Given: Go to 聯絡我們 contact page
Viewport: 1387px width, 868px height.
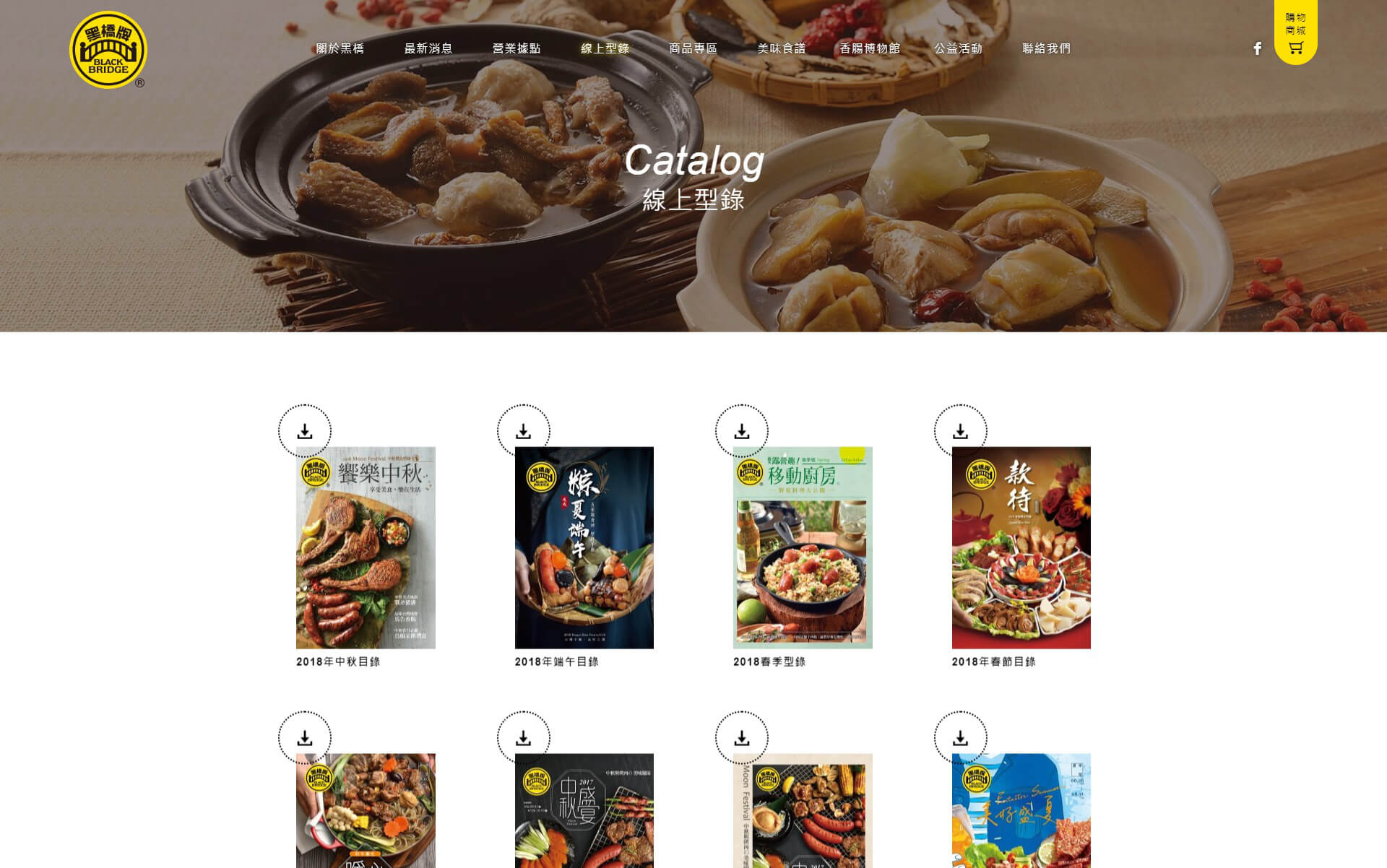Looking at the screenshot, I should pyautogui.click(x=1046, y=48).
